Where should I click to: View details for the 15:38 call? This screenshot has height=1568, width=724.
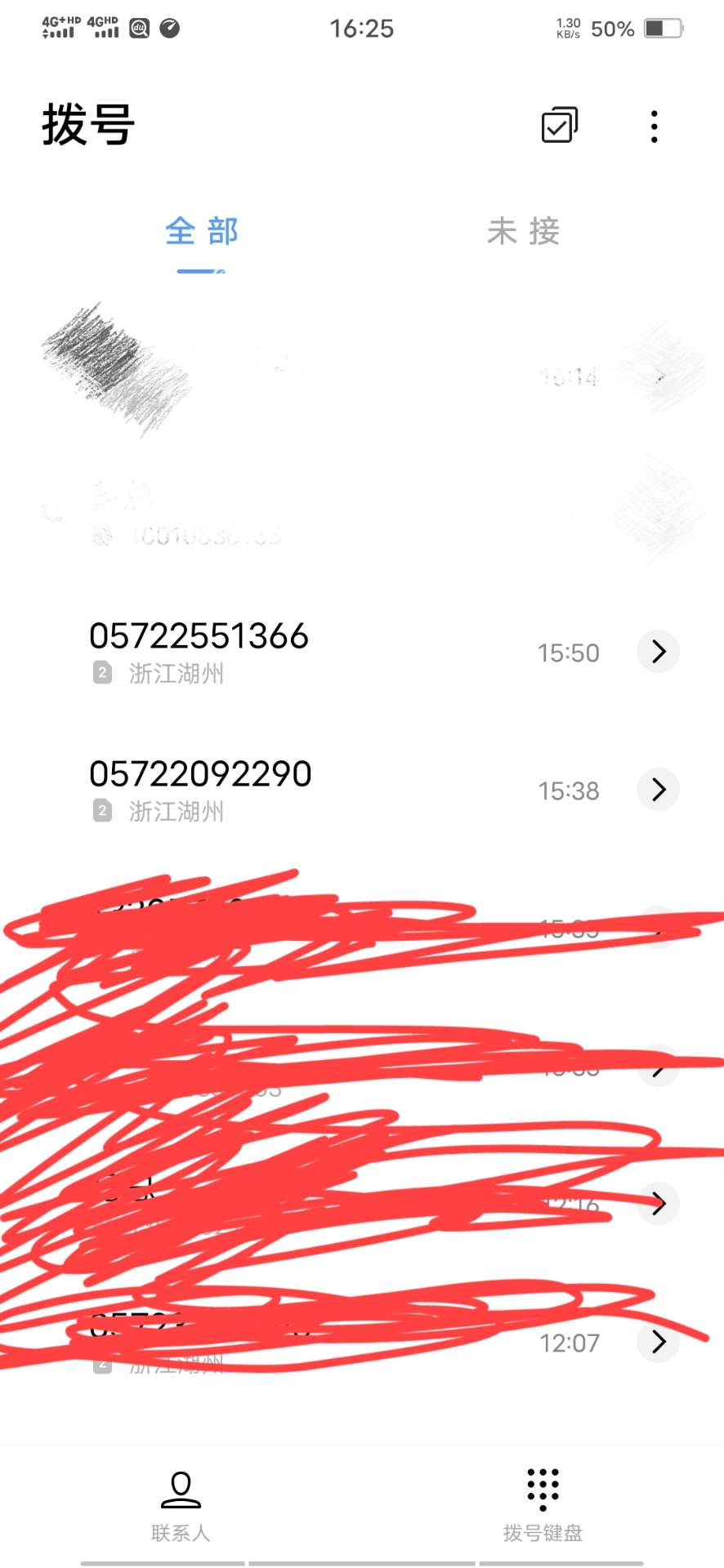659,790
